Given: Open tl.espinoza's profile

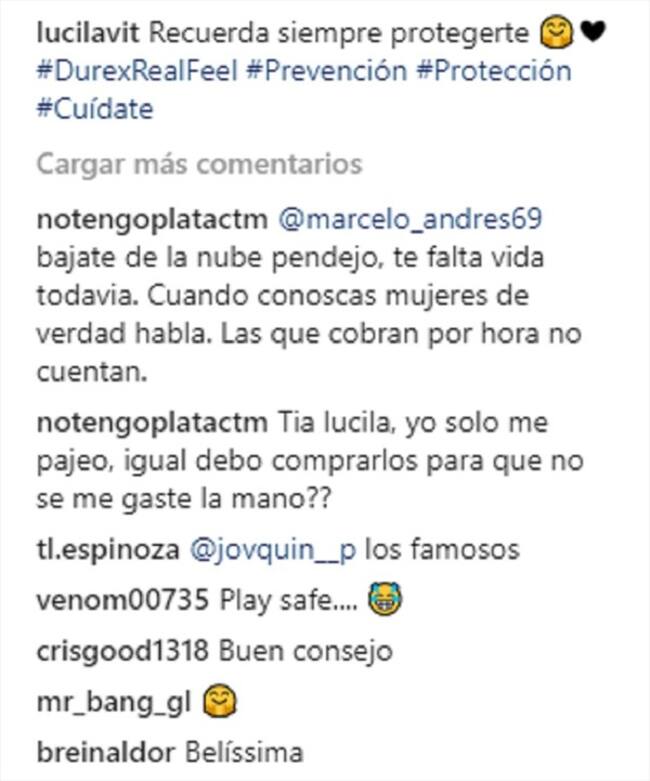Looking at the screenshot, I should pyautogui.click(x=107, y=549).
